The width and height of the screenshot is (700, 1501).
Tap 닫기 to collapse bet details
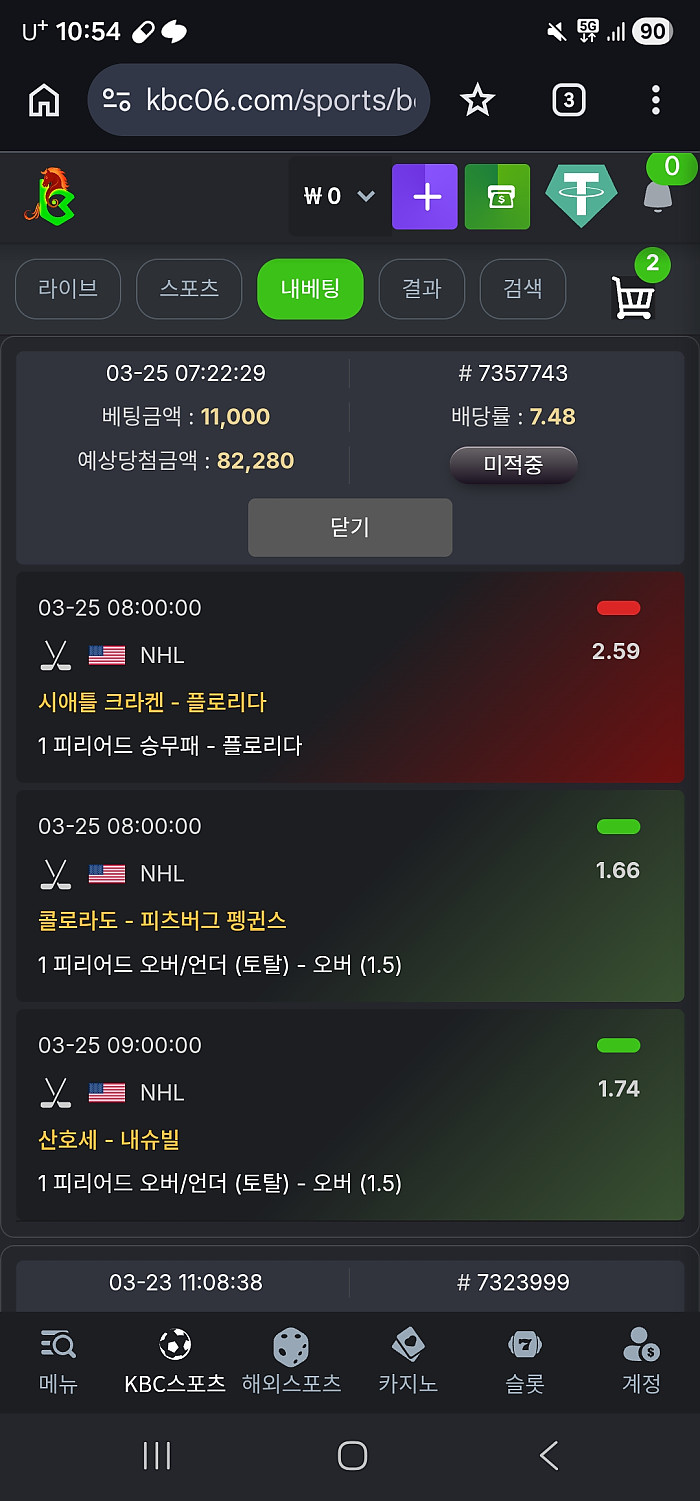[350, 527]
